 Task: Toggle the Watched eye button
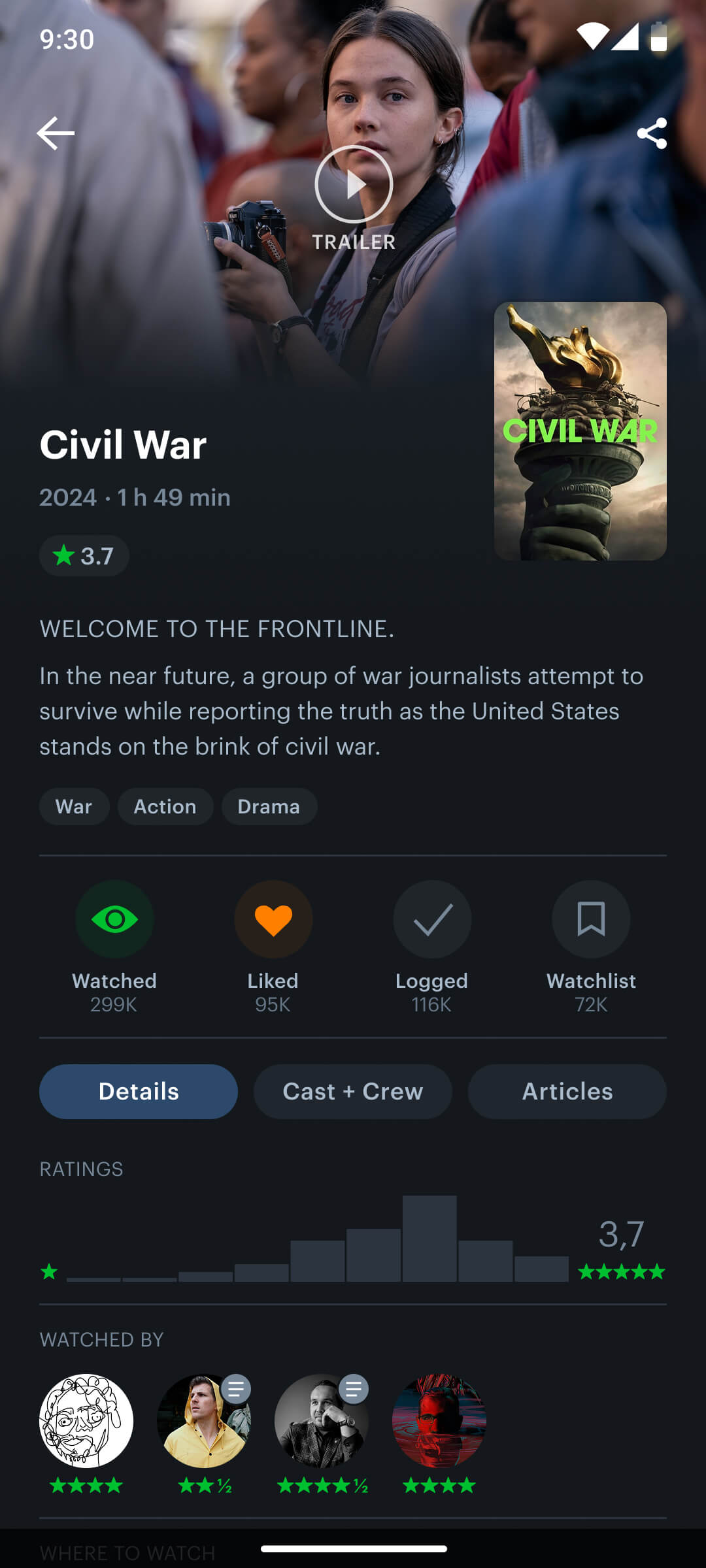[x=114, y=919]
